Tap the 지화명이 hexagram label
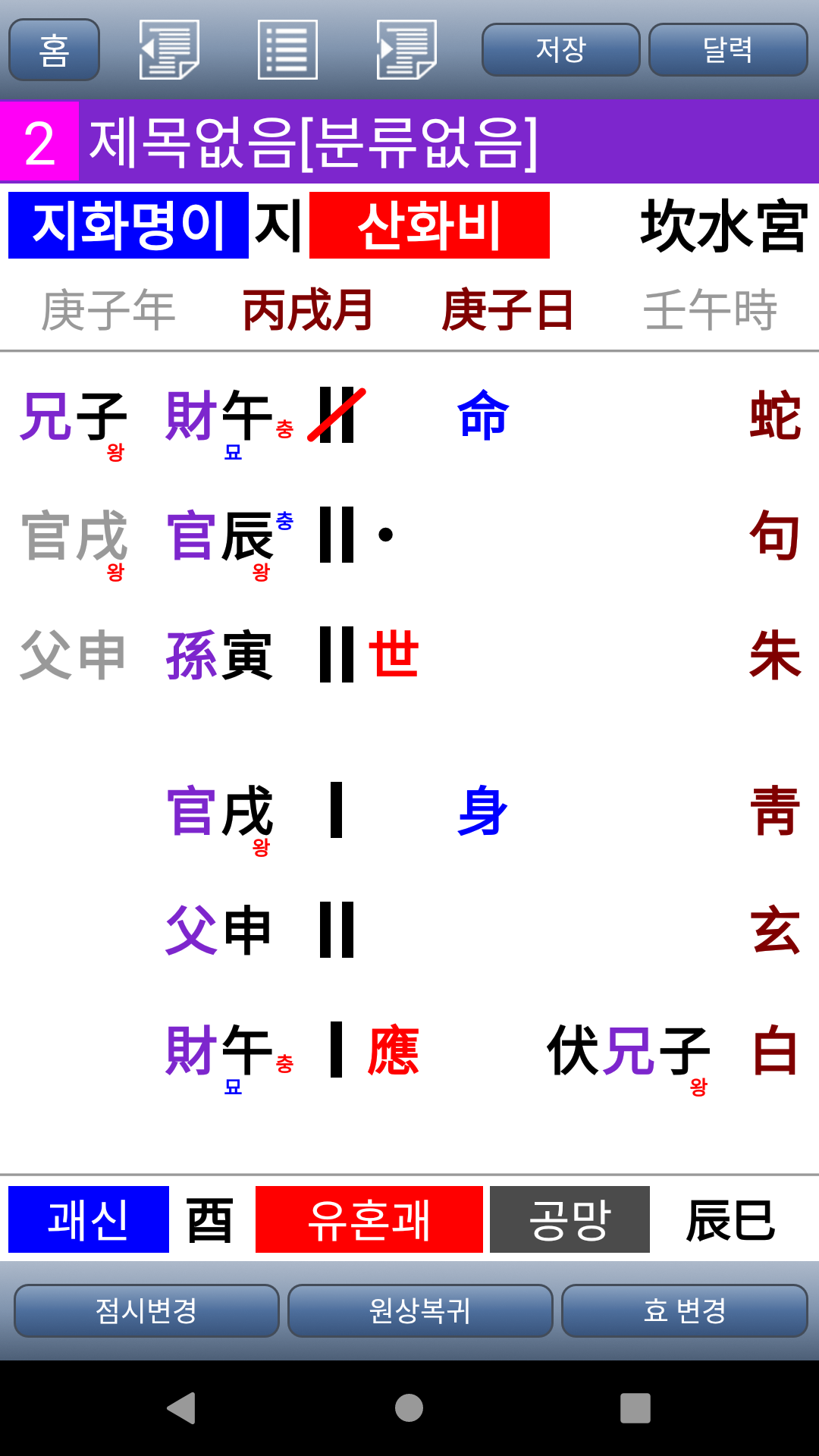The height and width of the screenshot is (1456, 819). [x=128, y=225]
